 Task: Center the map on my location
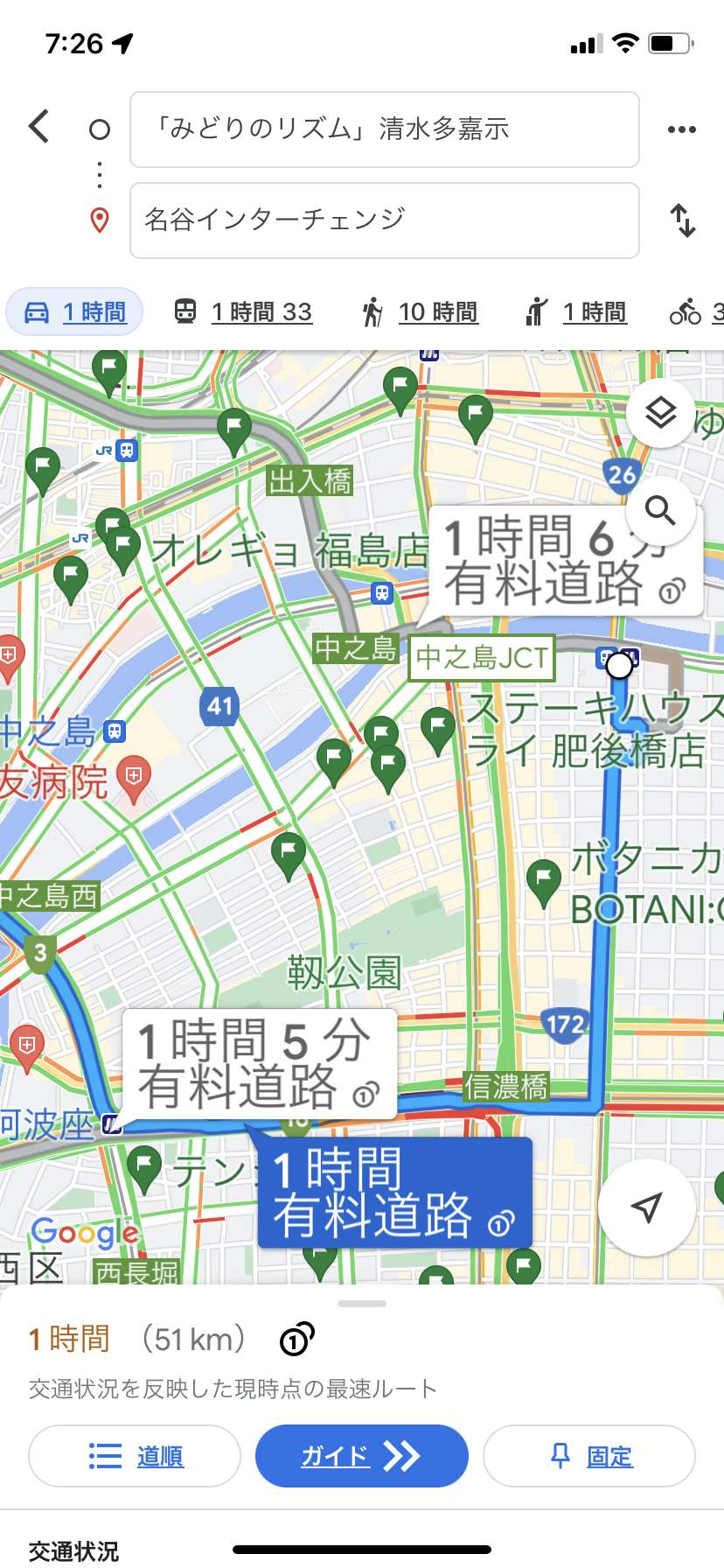(x=647, y=1207)
